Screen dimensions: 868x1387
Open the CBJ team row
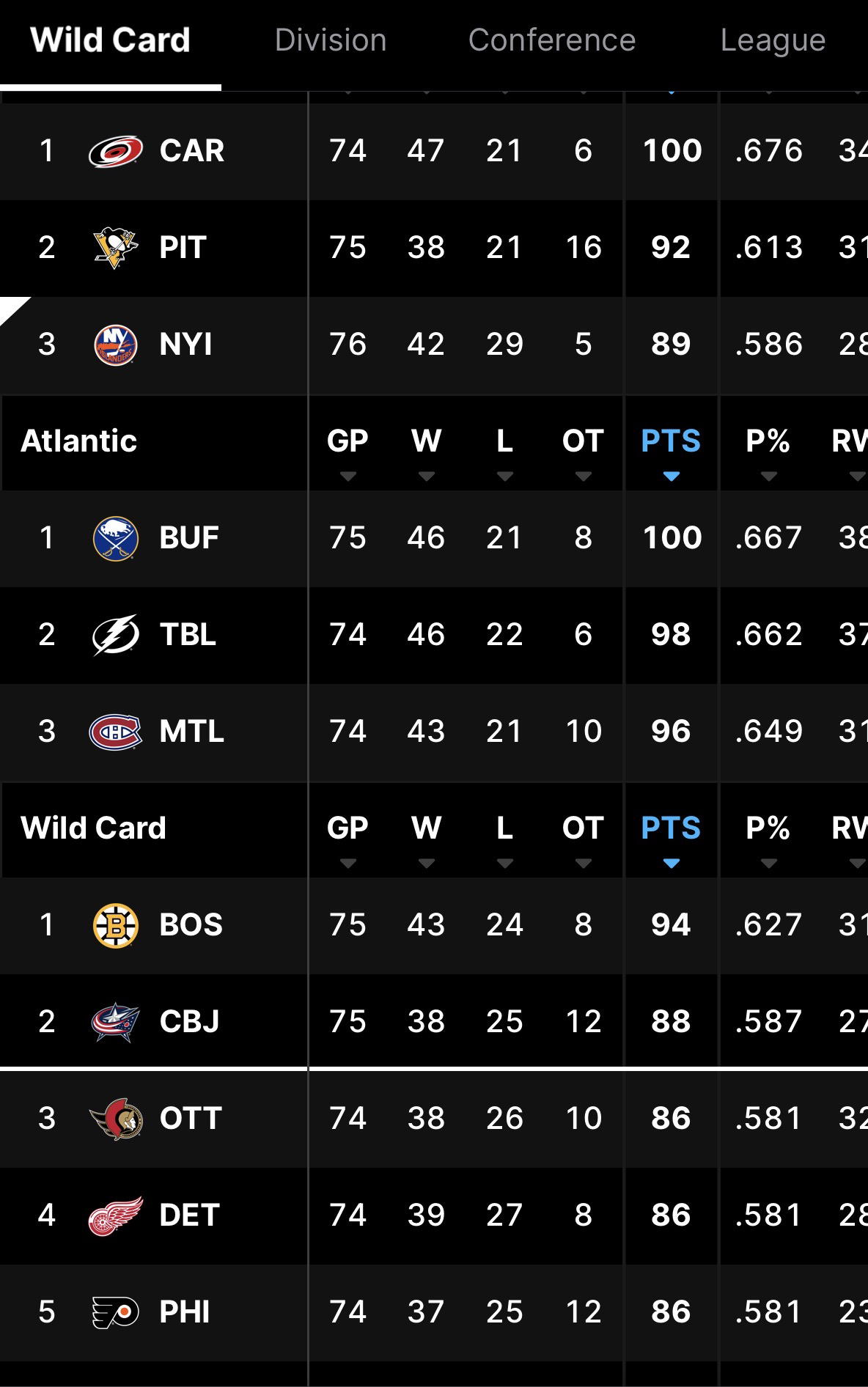tap(189, 1022)
